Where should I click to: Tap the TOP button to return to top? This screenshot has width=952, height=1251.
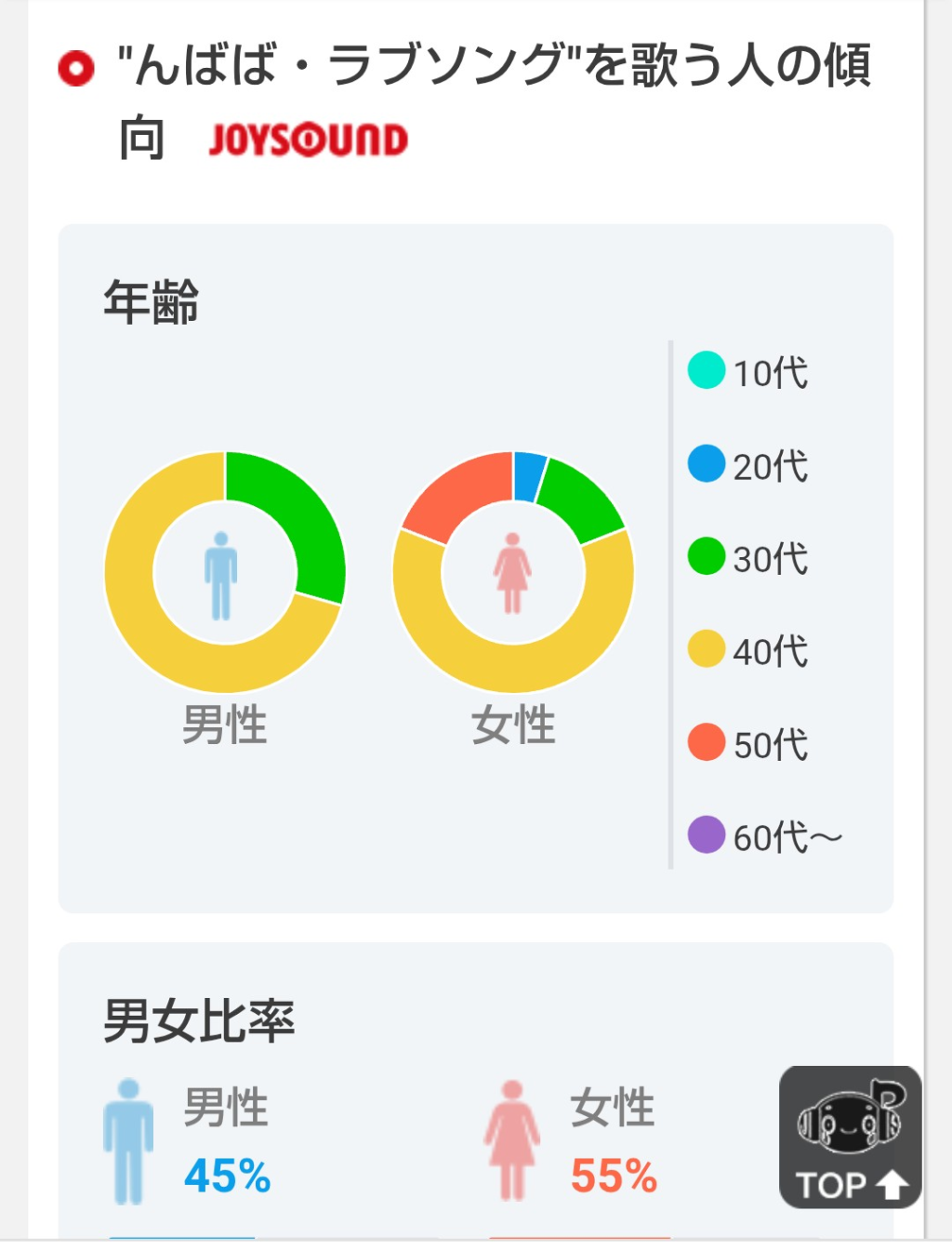coord(850,1137)
